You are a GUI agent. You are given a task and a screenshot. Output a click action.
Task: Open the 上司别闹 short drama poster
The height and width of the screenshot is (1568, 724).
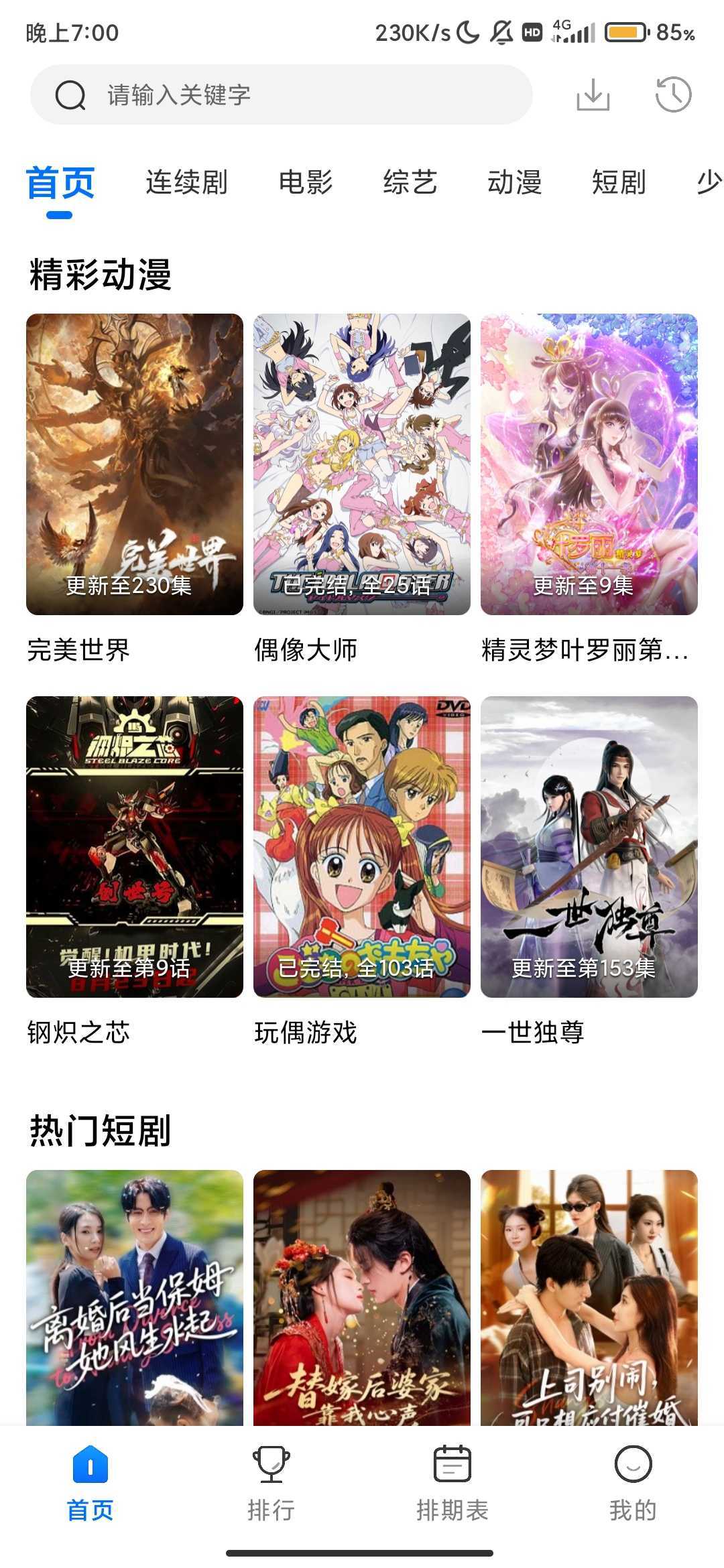click(589, 1297)
